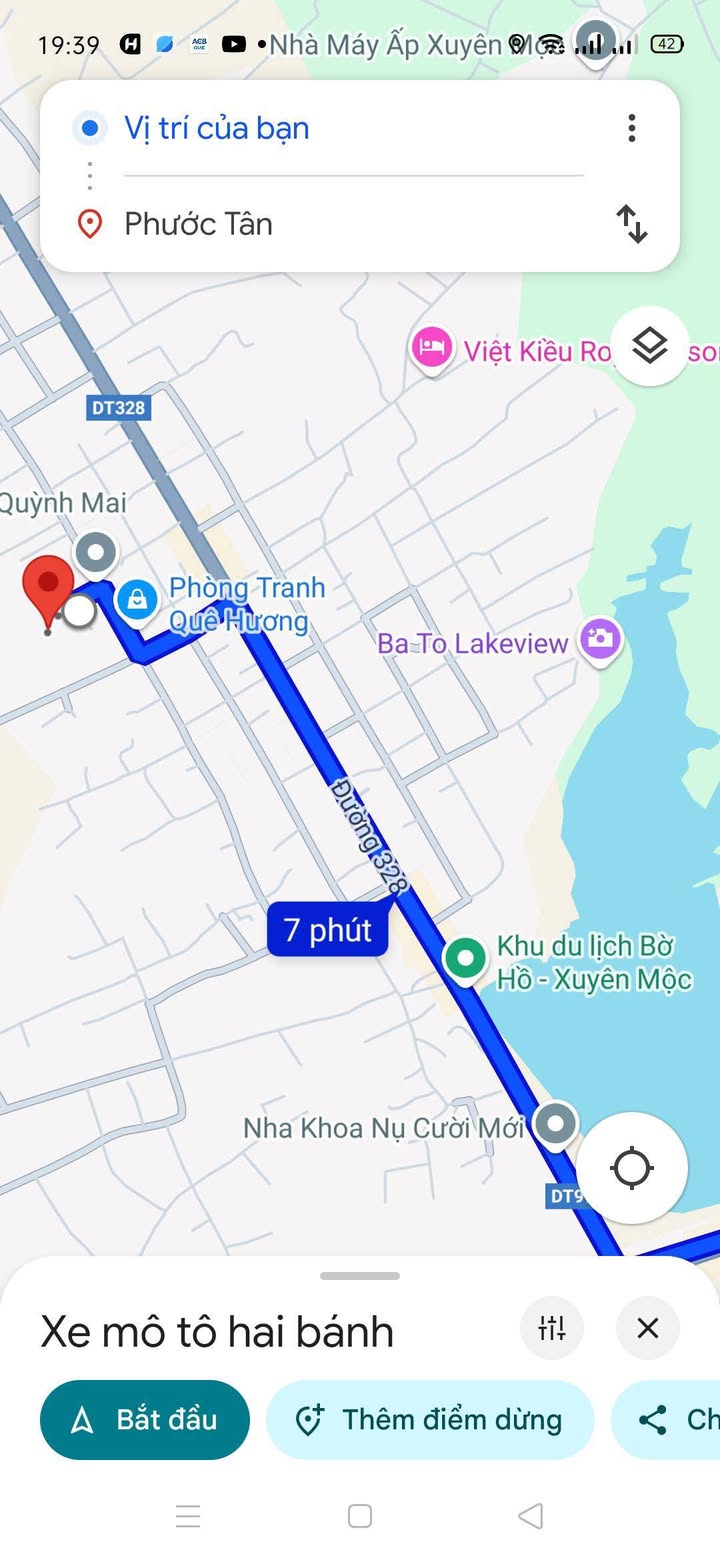Screen dimensions: 720x1560
Task: Open the map layers button
Action: 650,347
